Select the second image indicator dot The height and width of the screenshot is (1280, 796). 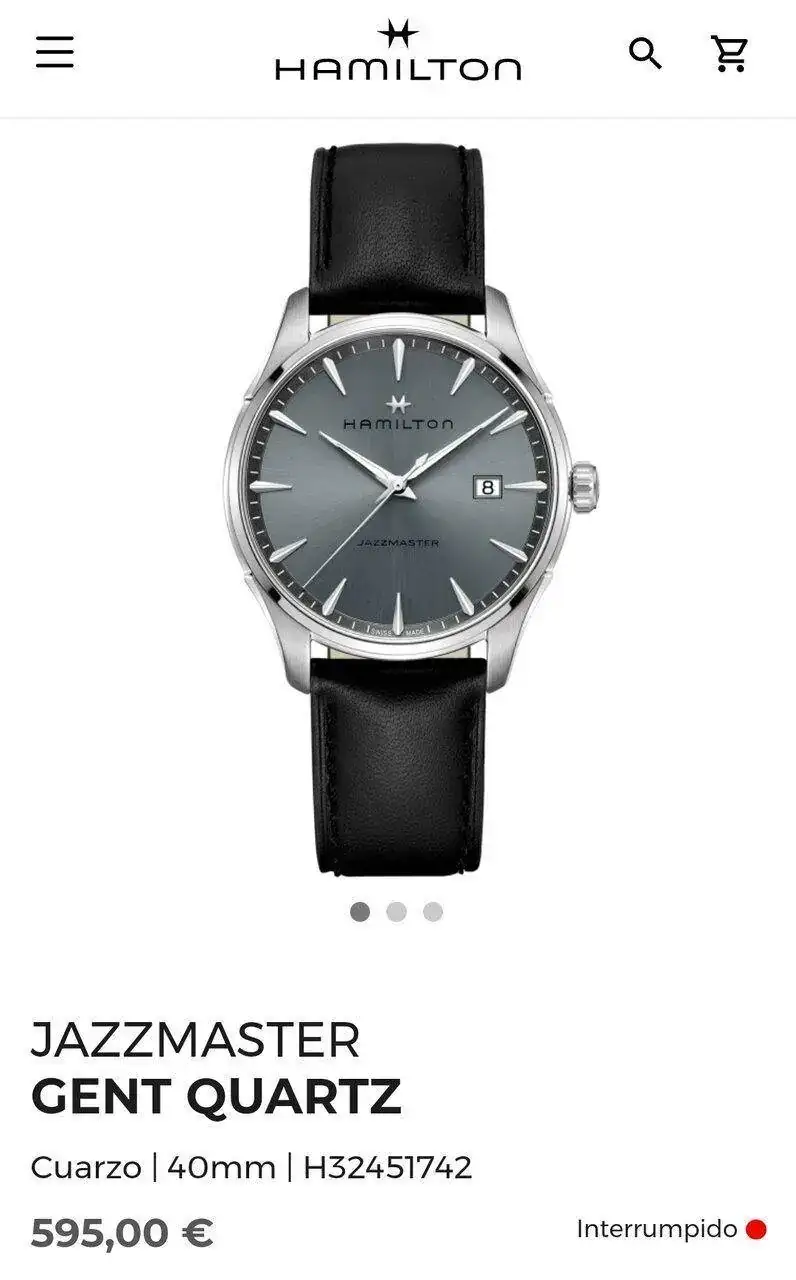396,911
